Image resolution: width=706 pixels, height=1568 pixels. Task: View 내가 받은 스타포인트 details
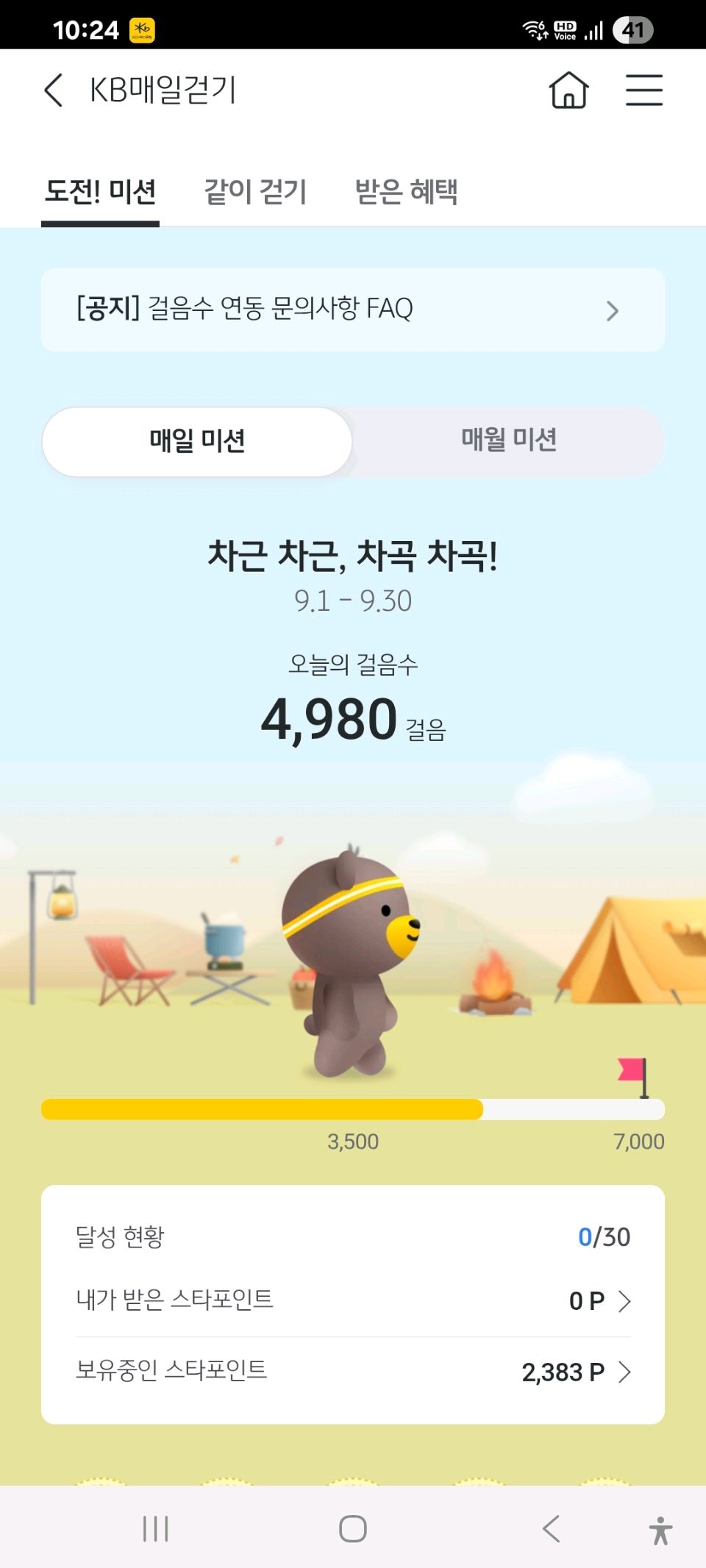coord(599,1300)
